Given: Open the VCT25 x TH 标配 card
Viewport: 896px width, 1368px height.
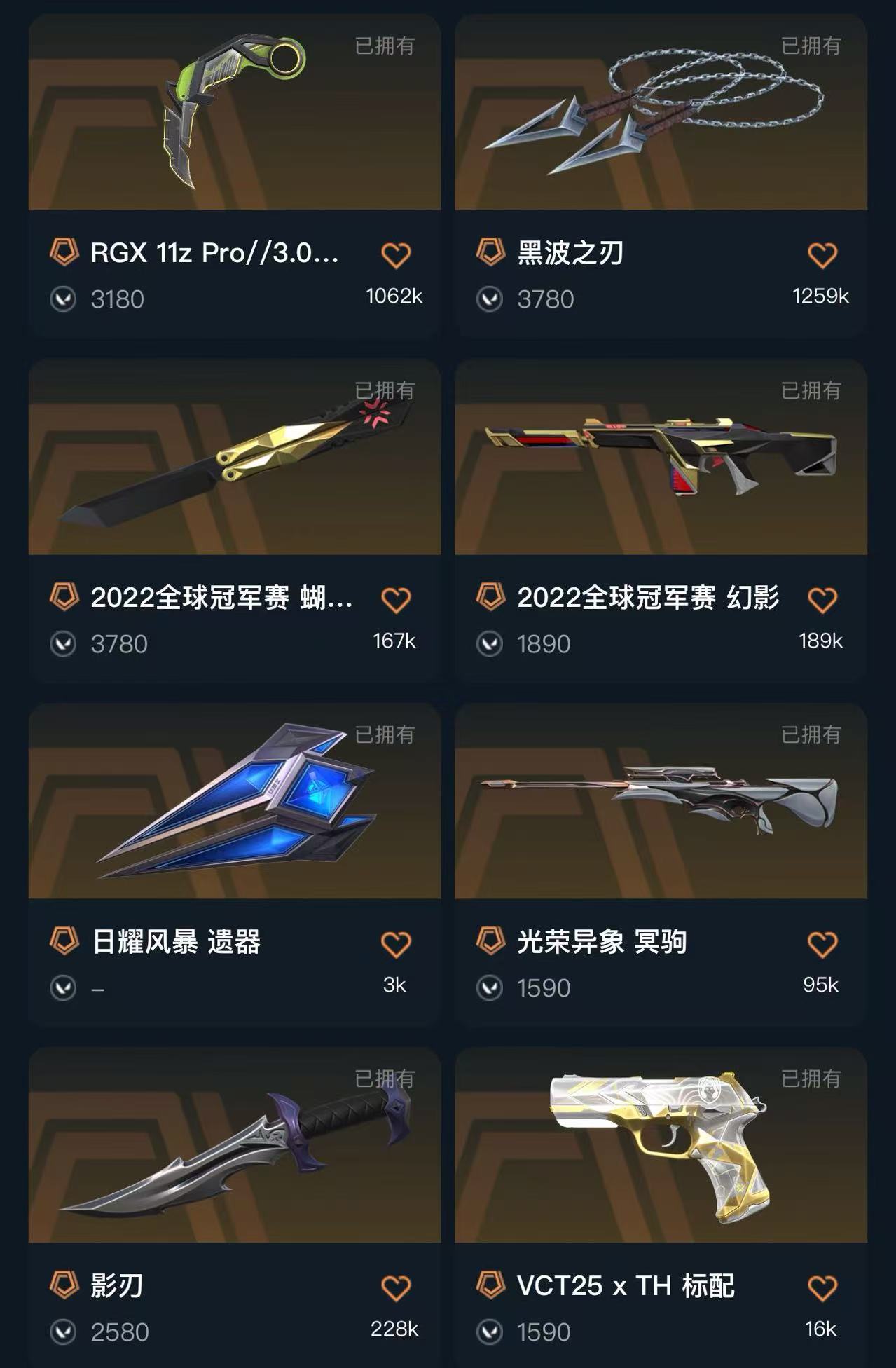Looking at the screenshot, I should (x=661, y=1207).
